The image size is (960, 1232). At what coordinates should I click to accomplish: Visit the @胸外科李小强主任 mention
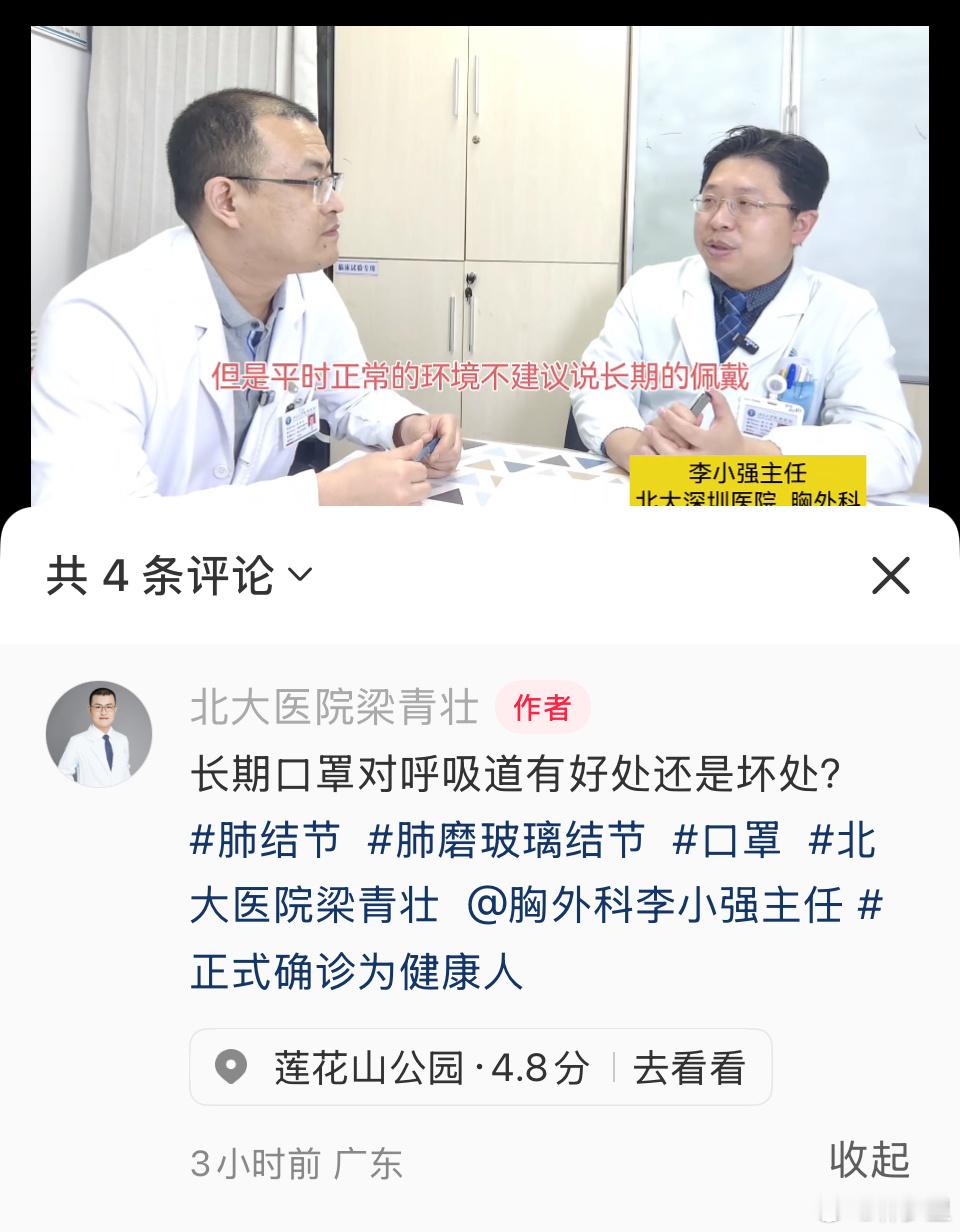click(x=654, y=906)
